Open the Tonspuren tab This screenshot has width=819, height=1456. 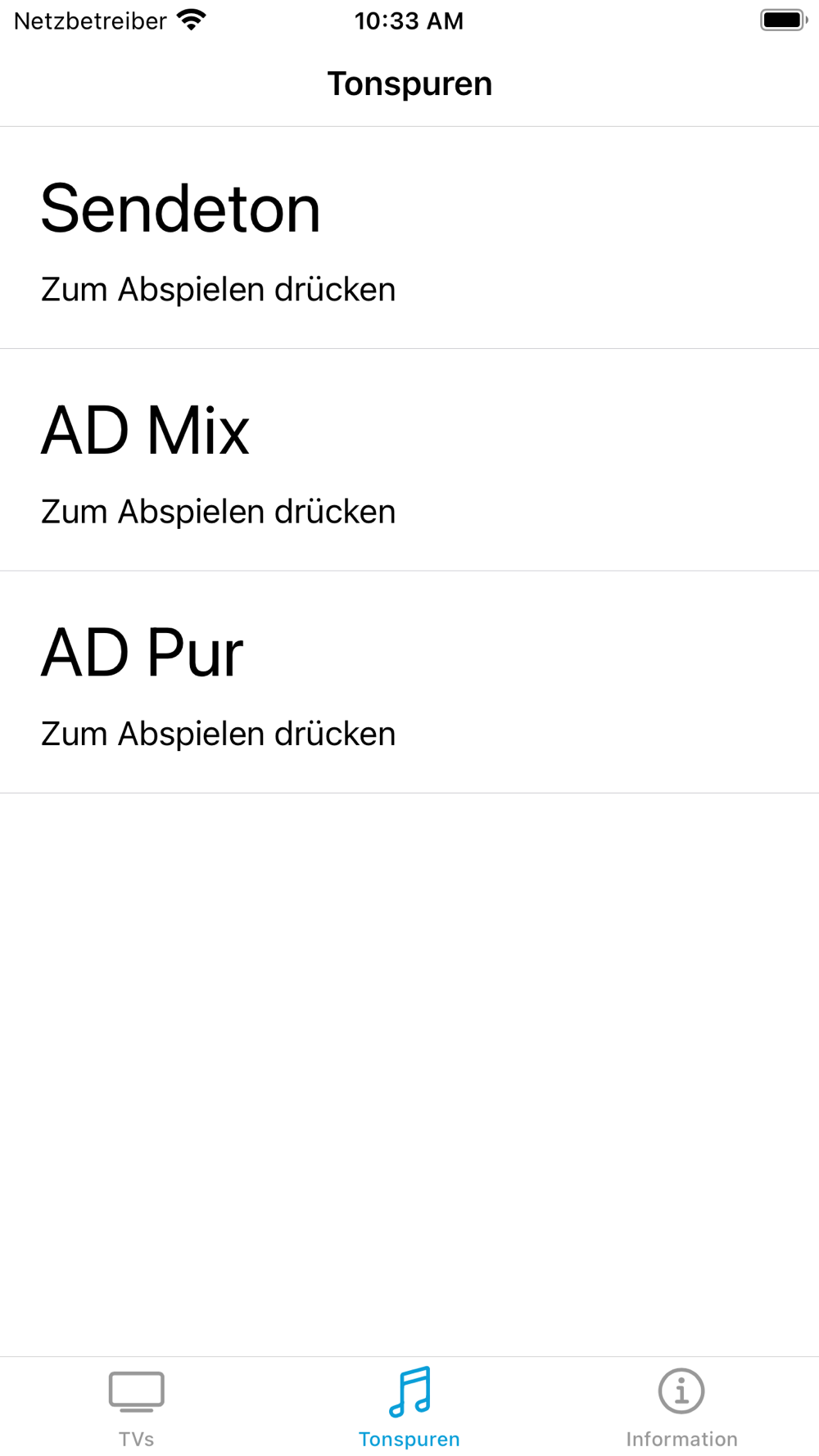click(x=409, y=1407)
